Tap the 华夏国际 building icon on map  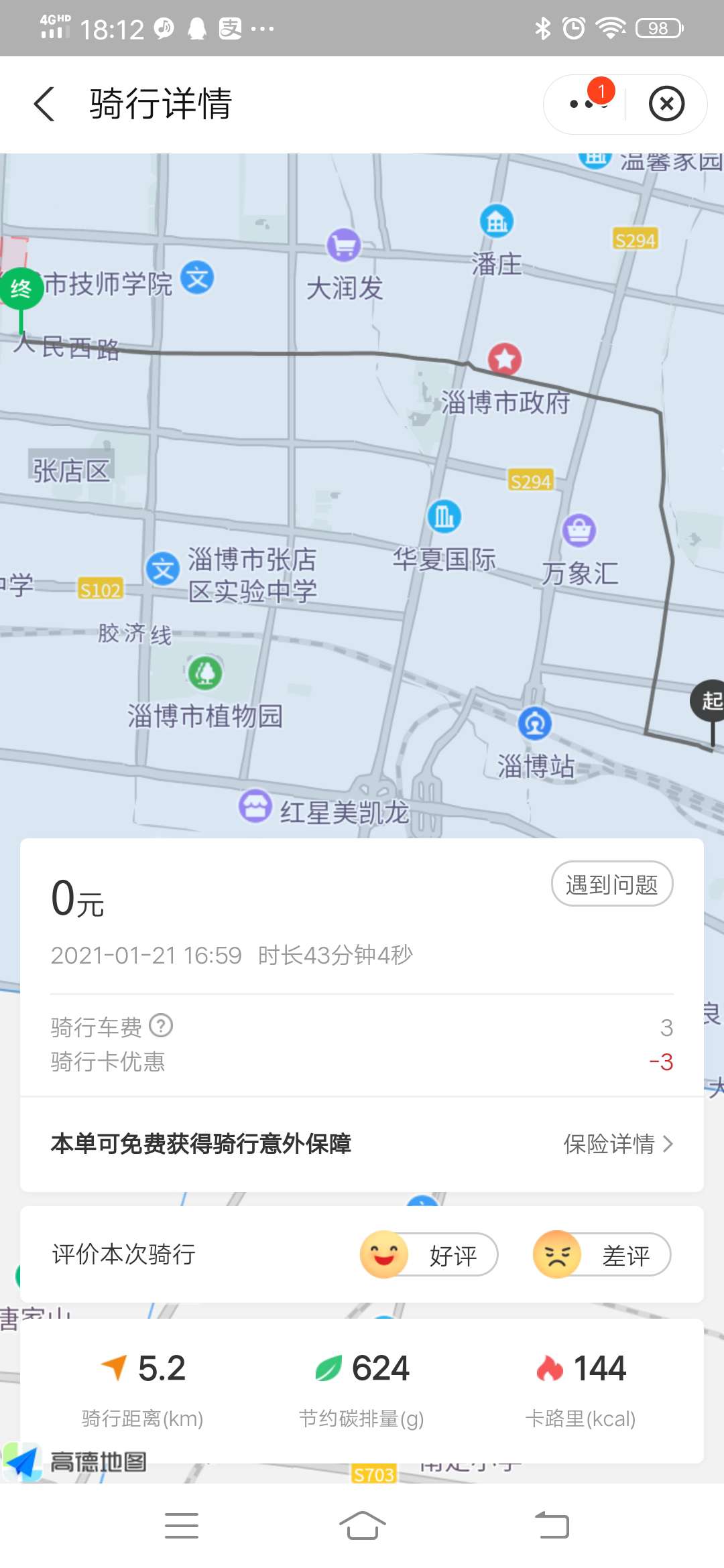[444, 516]
